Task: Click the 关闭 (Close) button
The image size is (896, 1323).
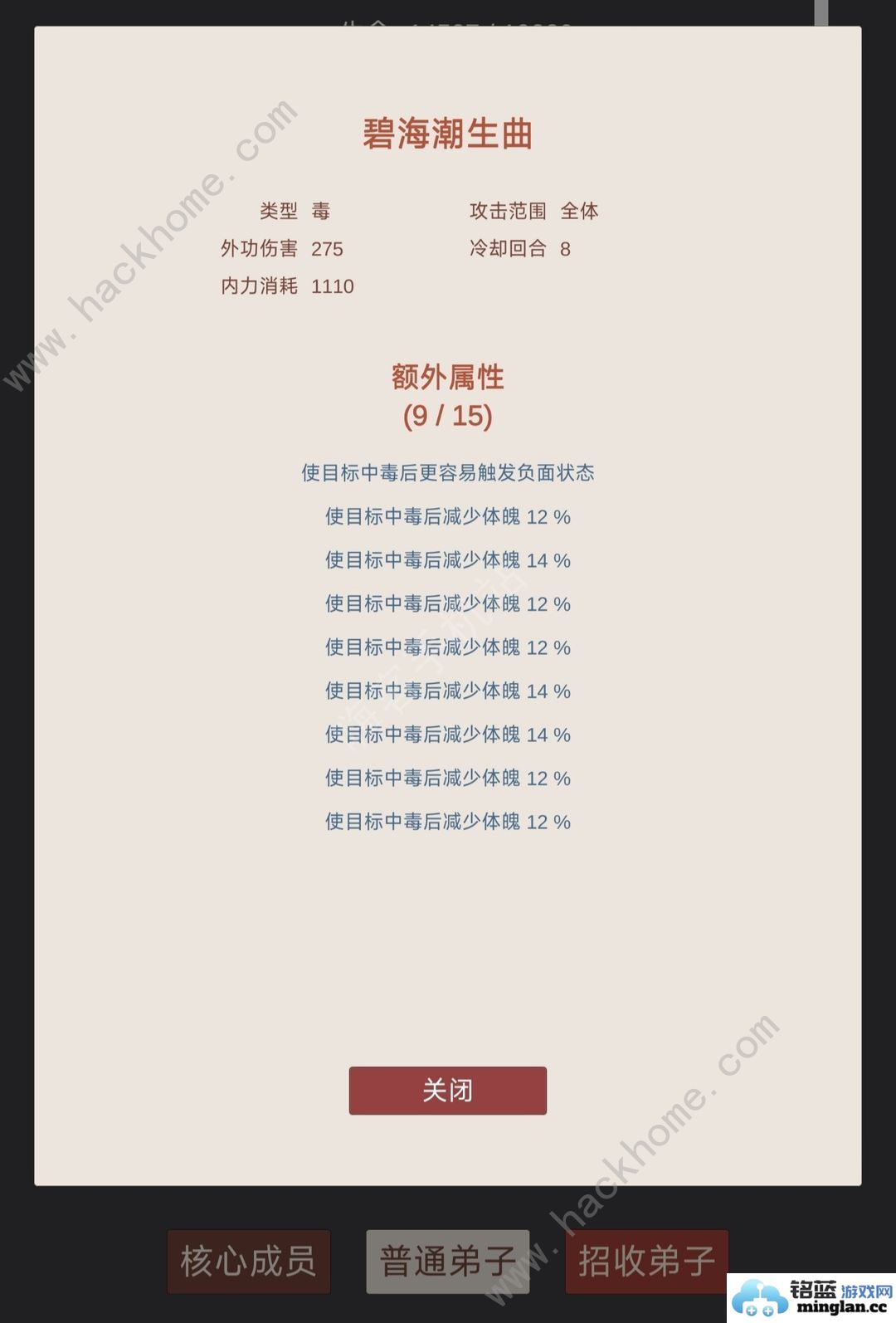Action: [447, 1090]
